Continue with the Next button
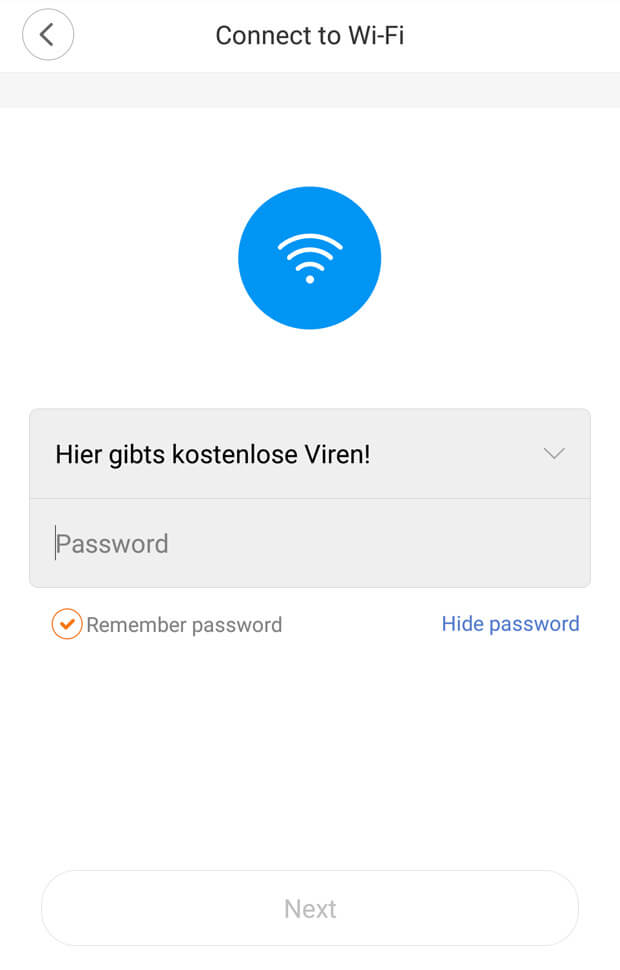 coord(310,908)
